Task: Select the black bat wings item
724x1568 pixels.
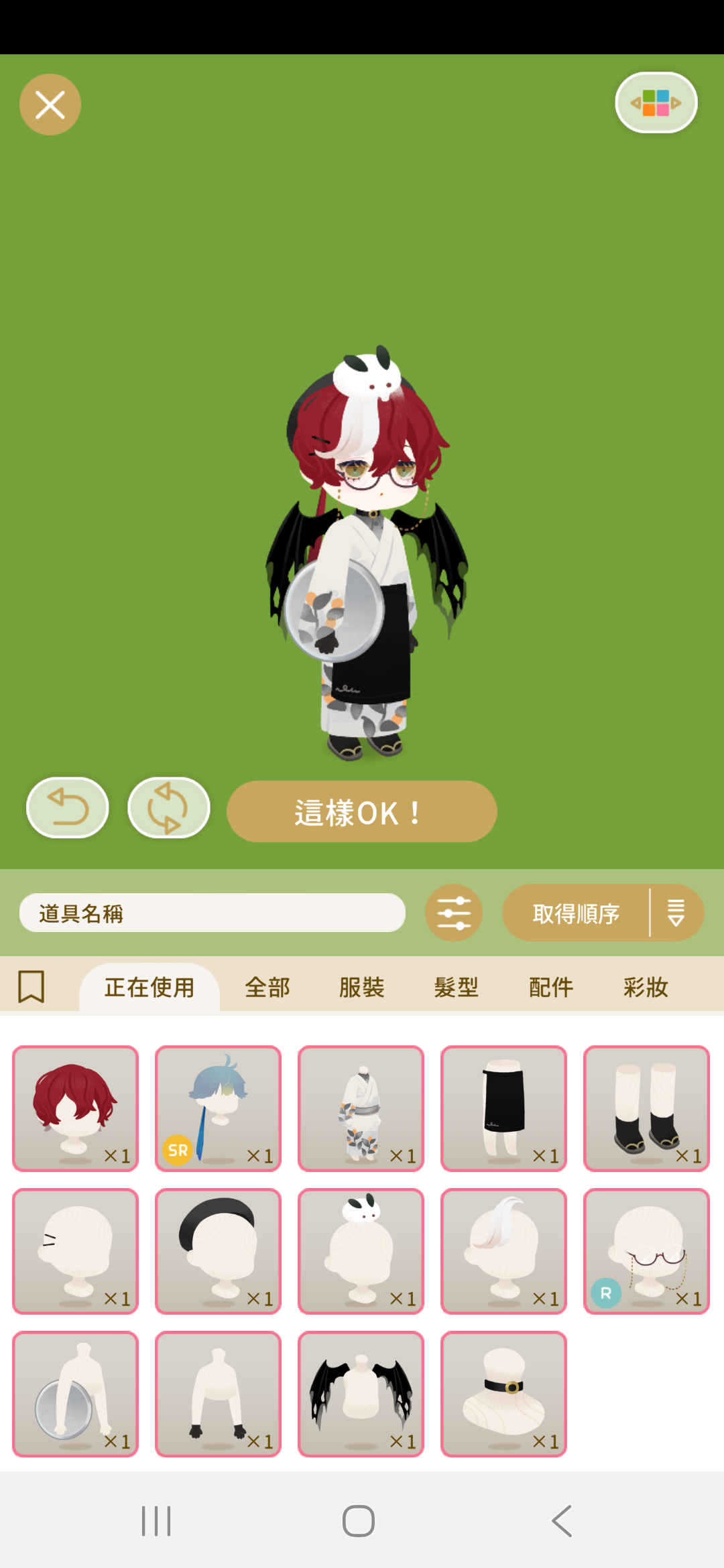Action: coord(361,1394)
